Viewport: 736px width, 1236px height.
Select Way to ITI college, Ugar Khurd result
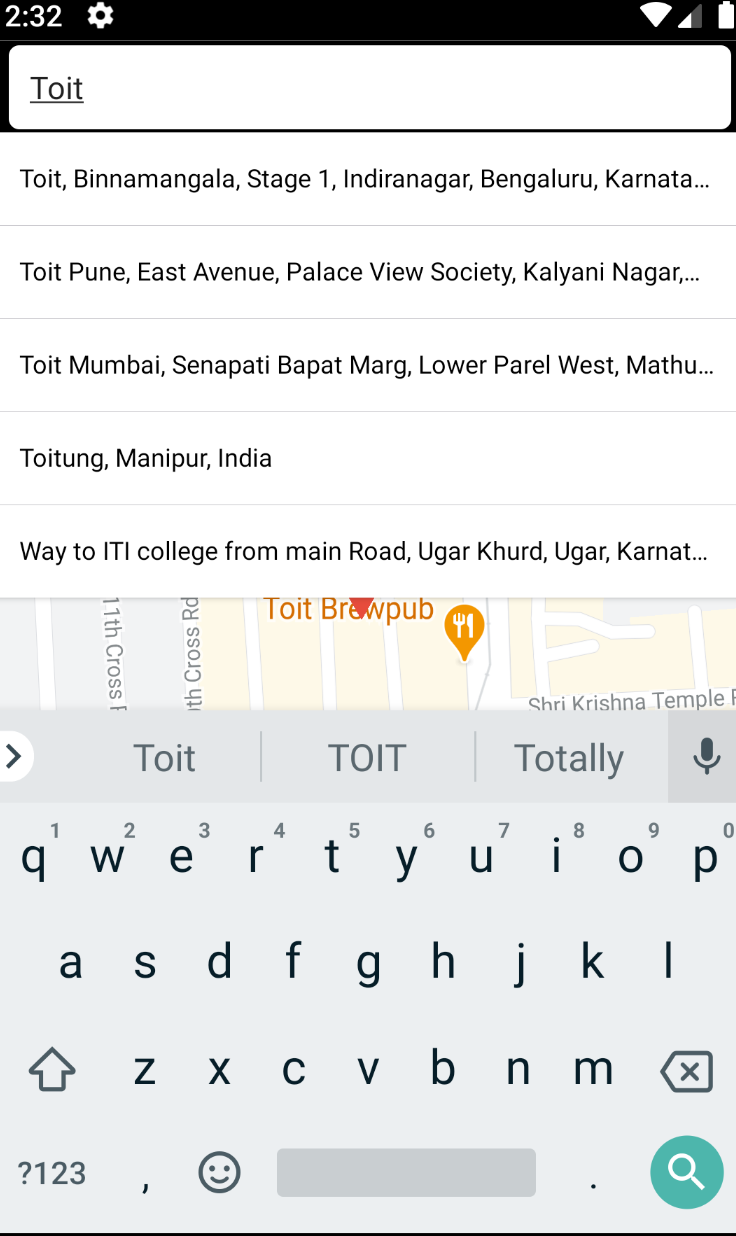(368, 551)
